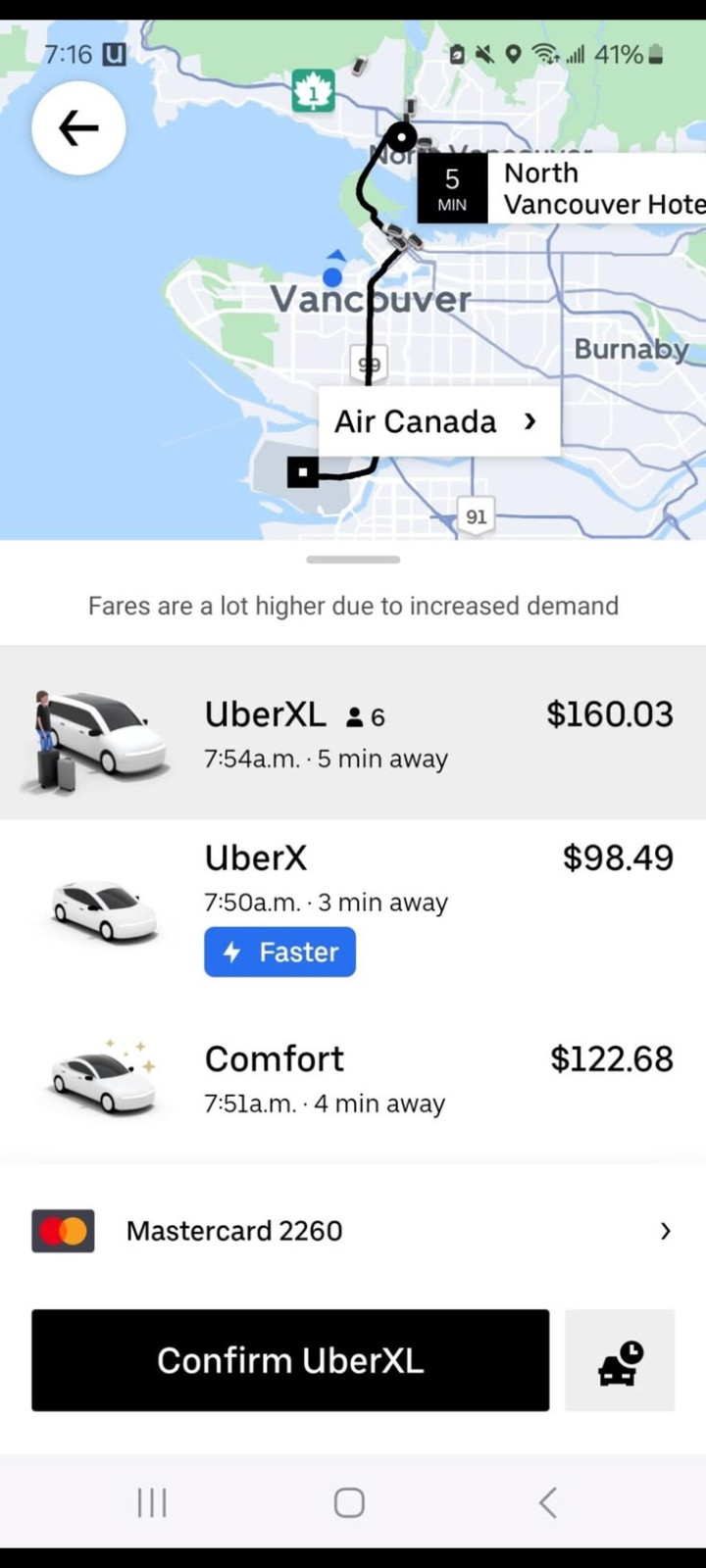Go to the system home screen
706x1568 pixels.
point(349,1502)
